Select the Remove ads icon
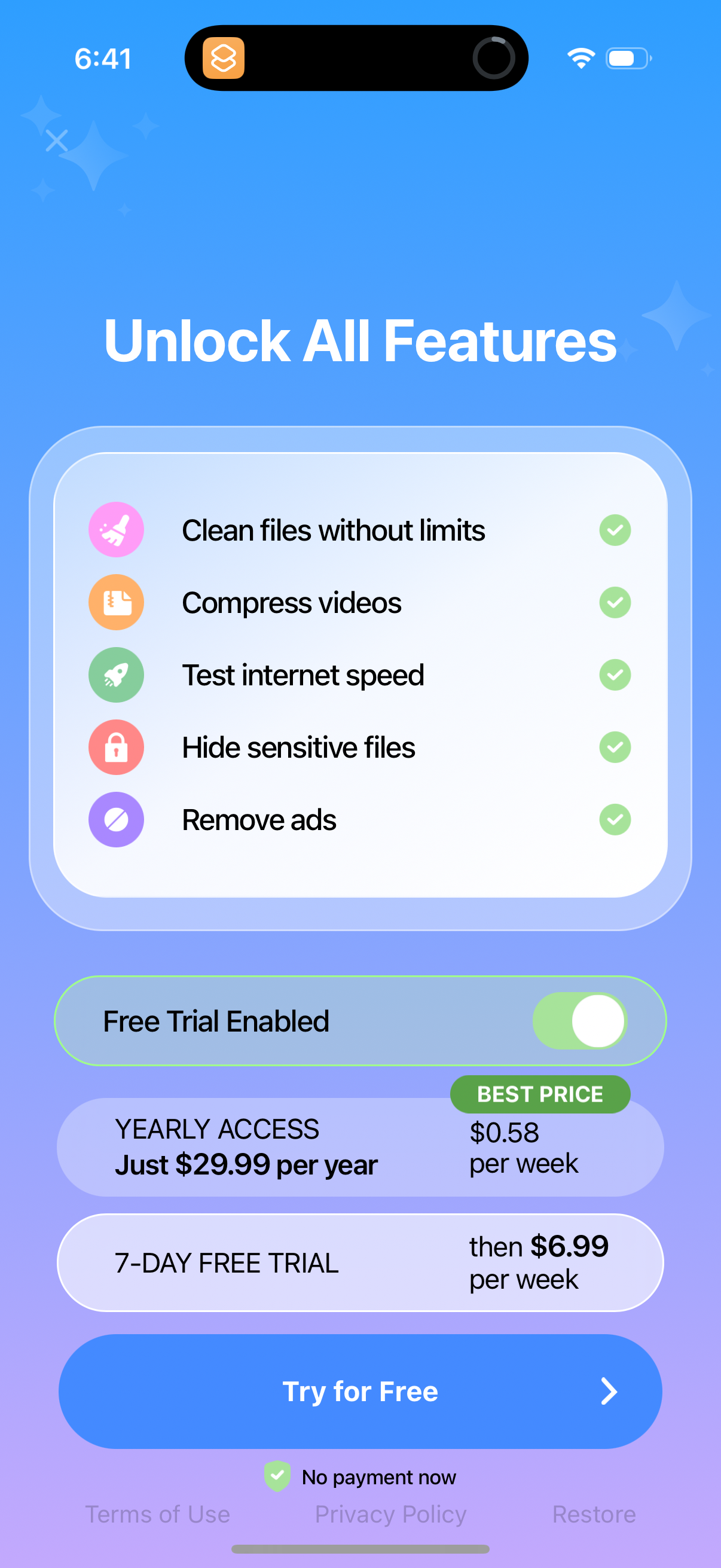Screen dimensions: 721x1568 (x=116, y=819)
